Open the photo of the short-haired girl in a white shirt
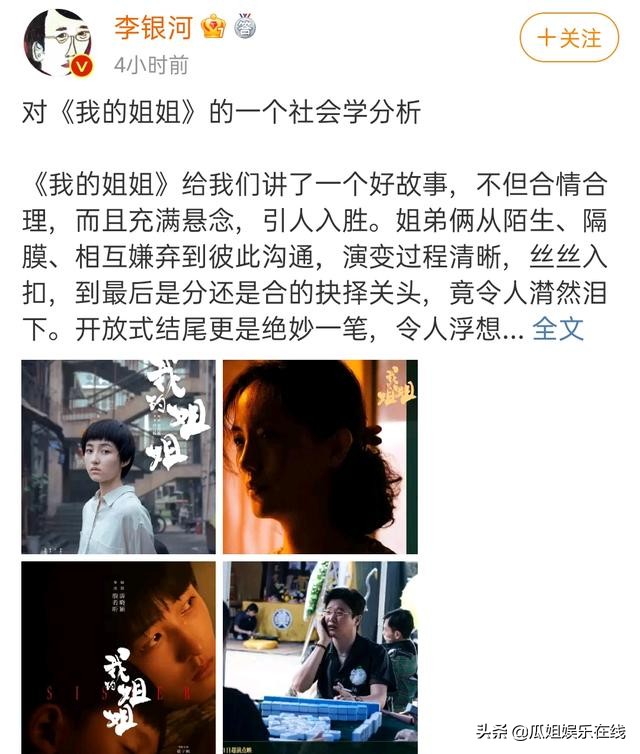The image size is (640, 754). pyautogui.click(x=118, y=456)
